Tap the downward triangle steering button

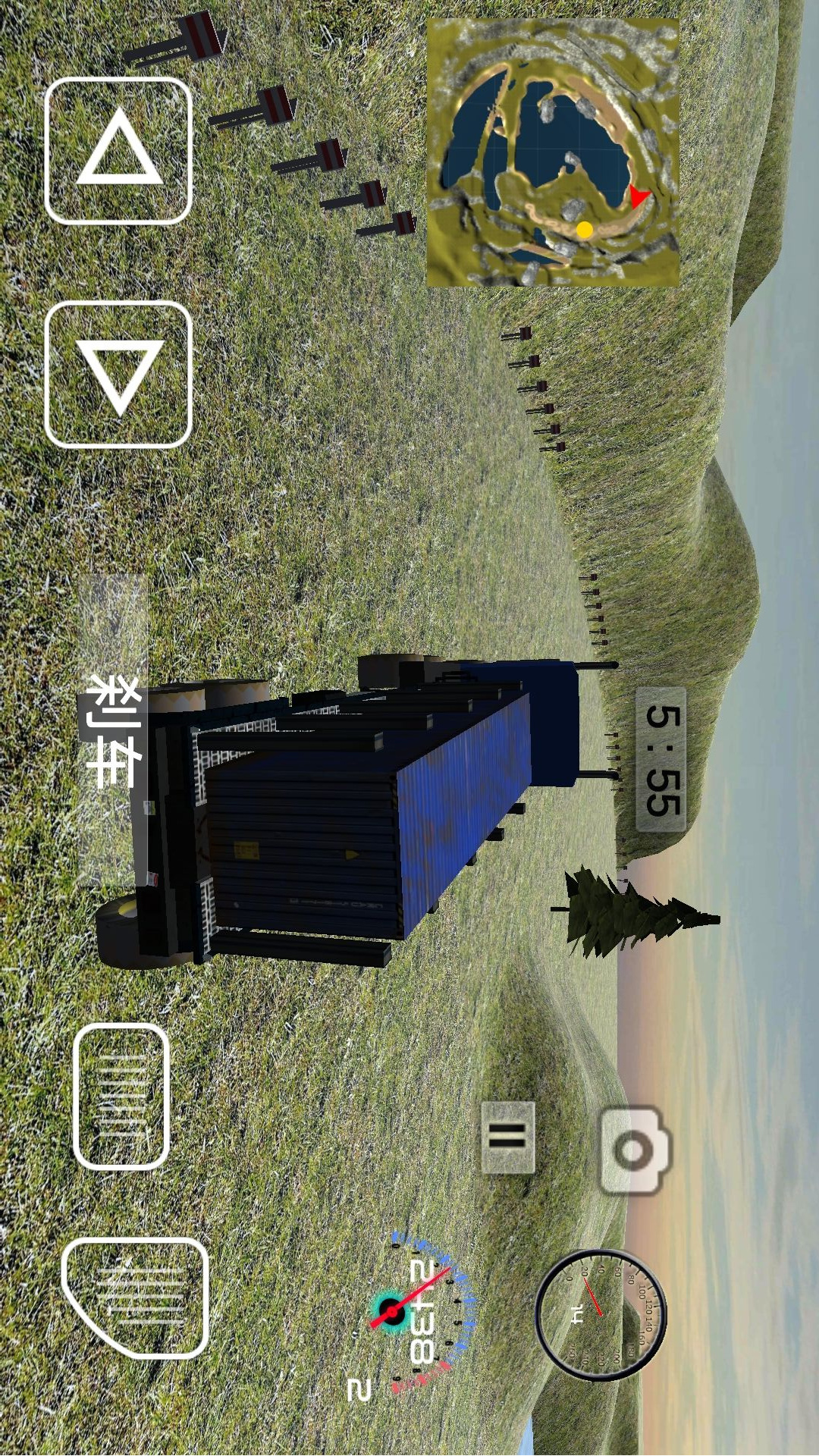pos(118,375)
